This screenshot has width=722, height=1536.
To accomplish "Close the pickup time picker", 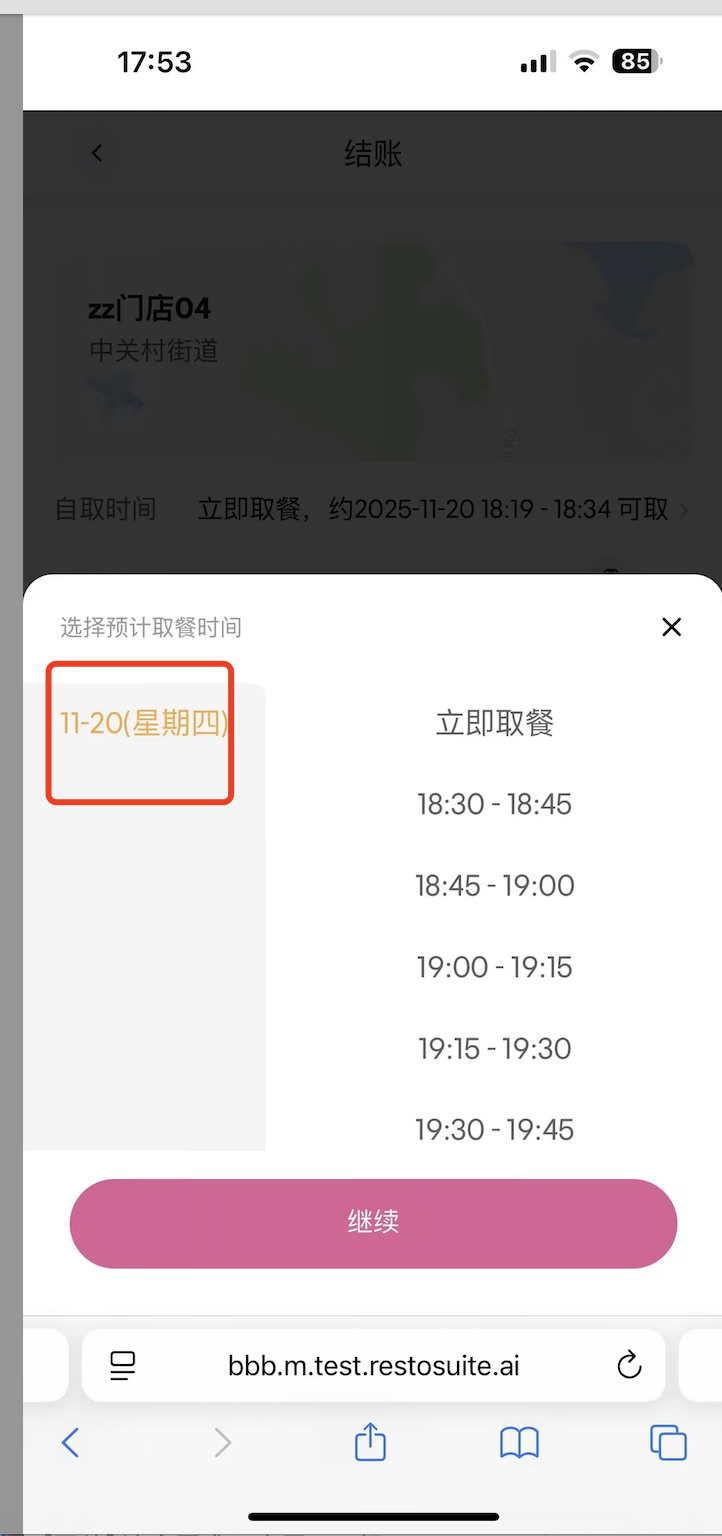I will coord(671,627).
